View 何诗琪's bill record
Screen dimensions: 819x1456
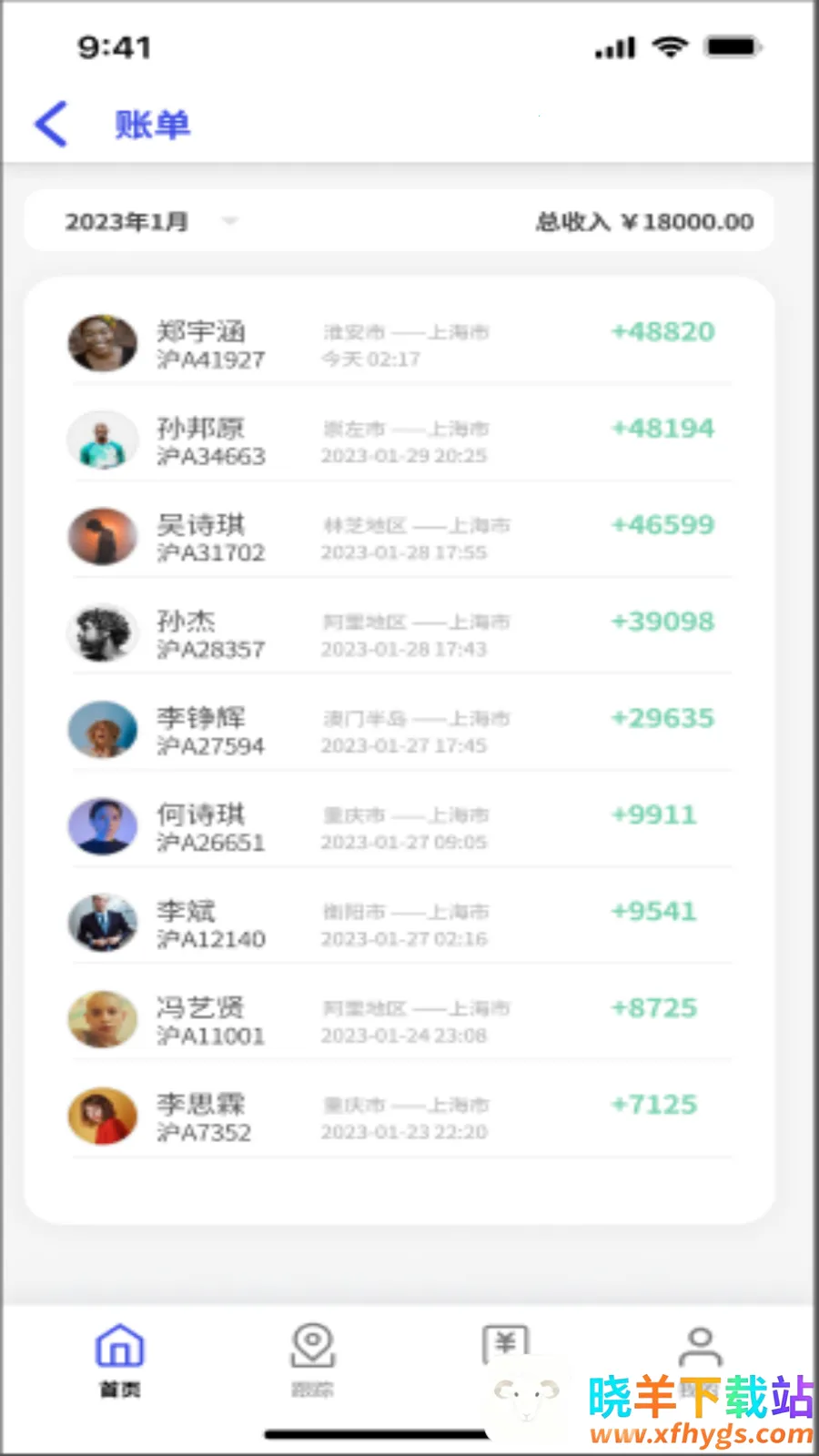pyautogui.click(x=400, y=827)
